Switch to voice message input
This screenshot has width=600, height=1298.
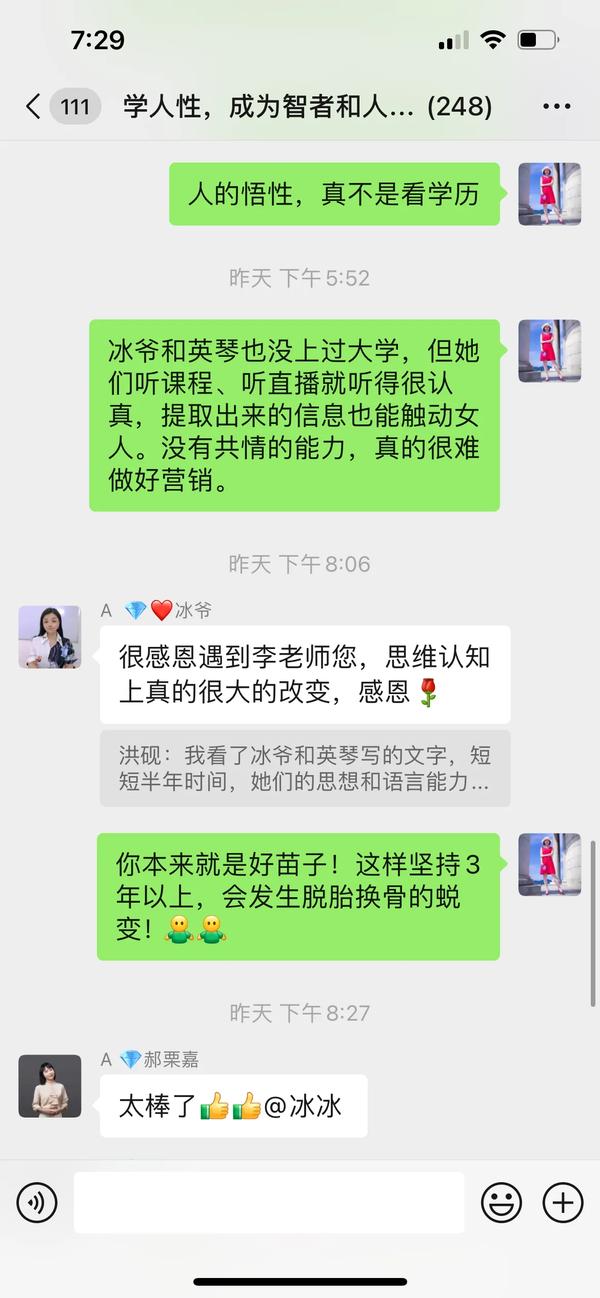37,1202
